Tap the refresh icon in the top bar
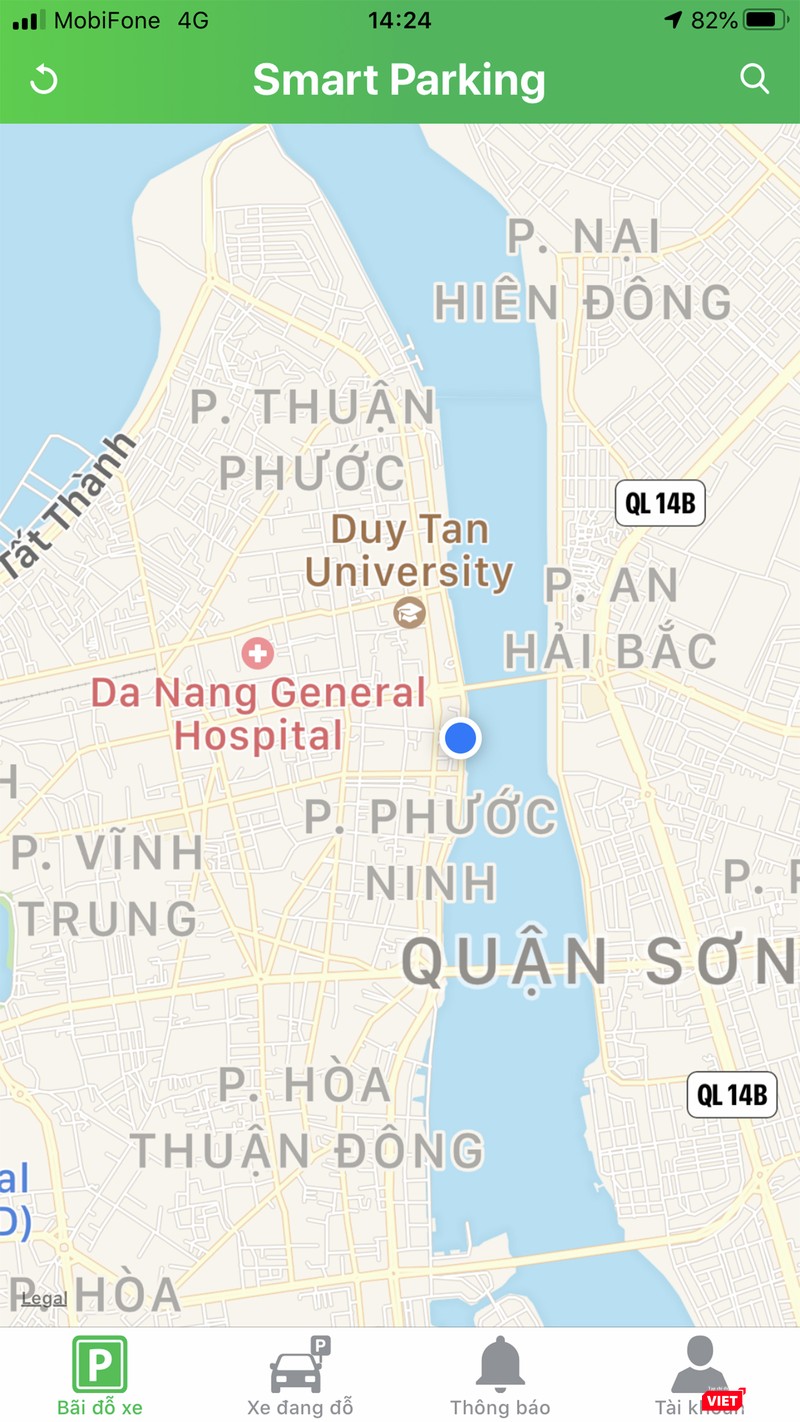Screen dimensions: 800x1422 tap(42, 80)
